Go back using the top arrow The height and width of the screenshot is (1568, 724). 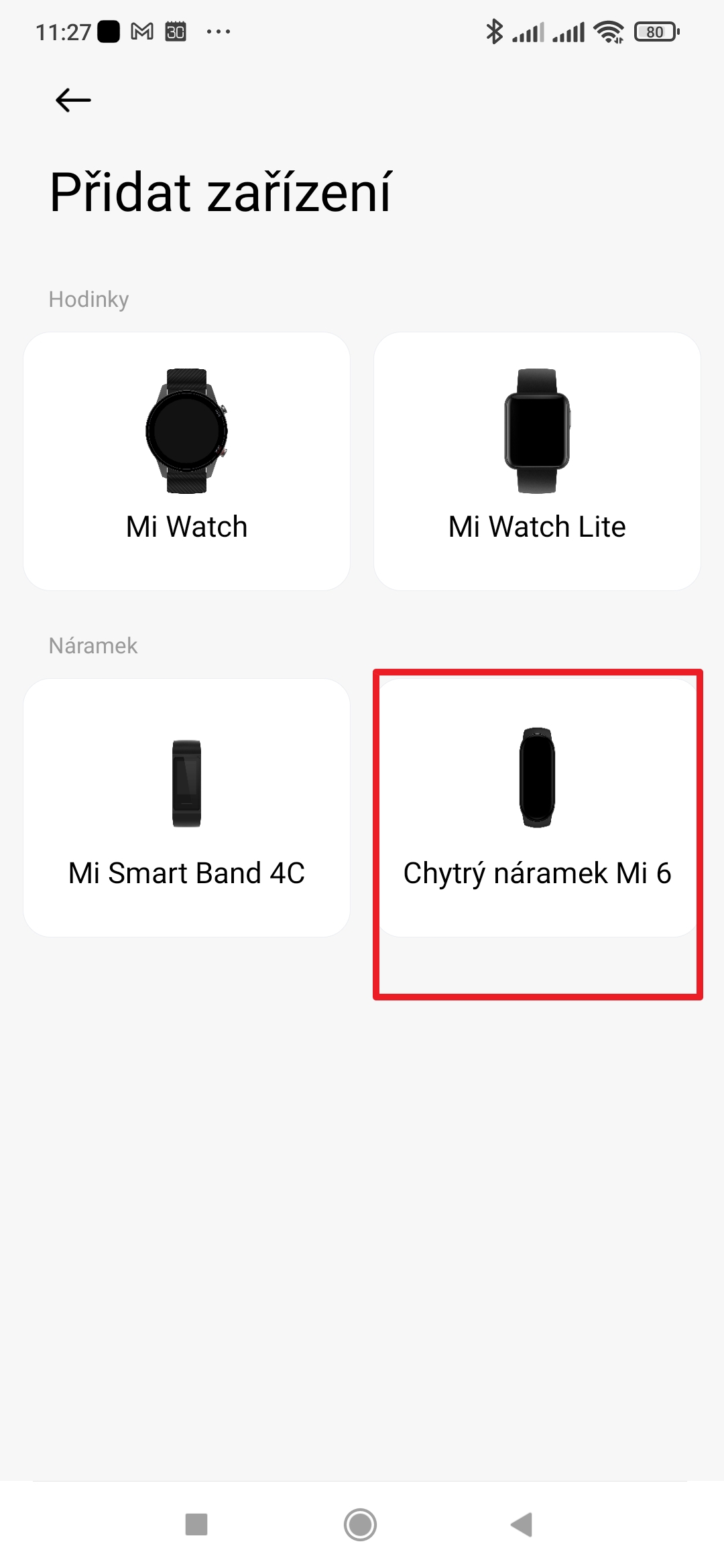(x=73, y=101)
